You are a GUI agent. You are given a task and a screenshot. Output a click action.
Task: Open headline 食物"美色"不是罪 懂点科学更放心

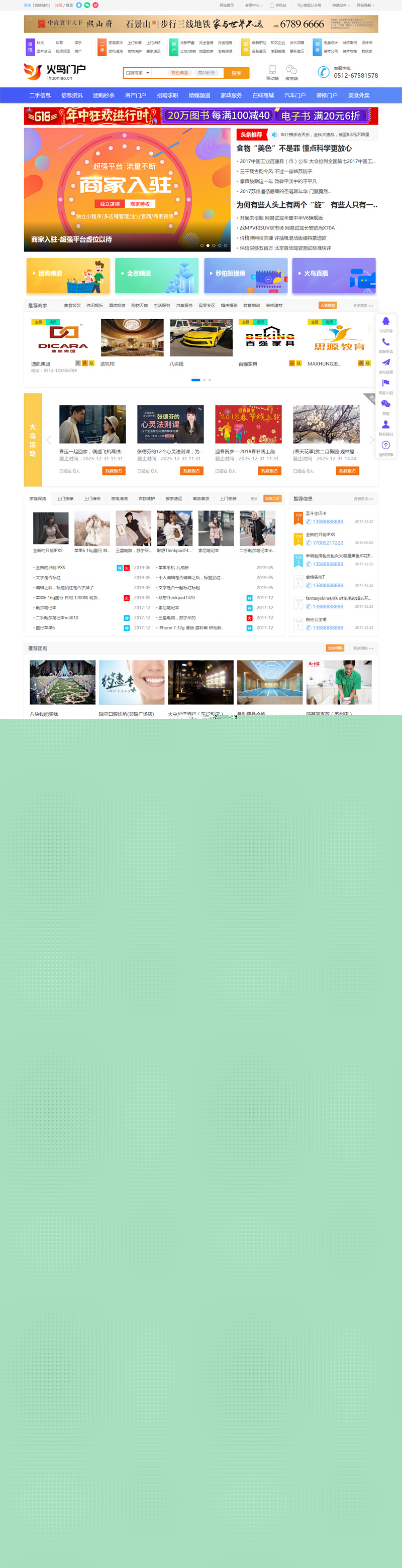pos(293,148)
